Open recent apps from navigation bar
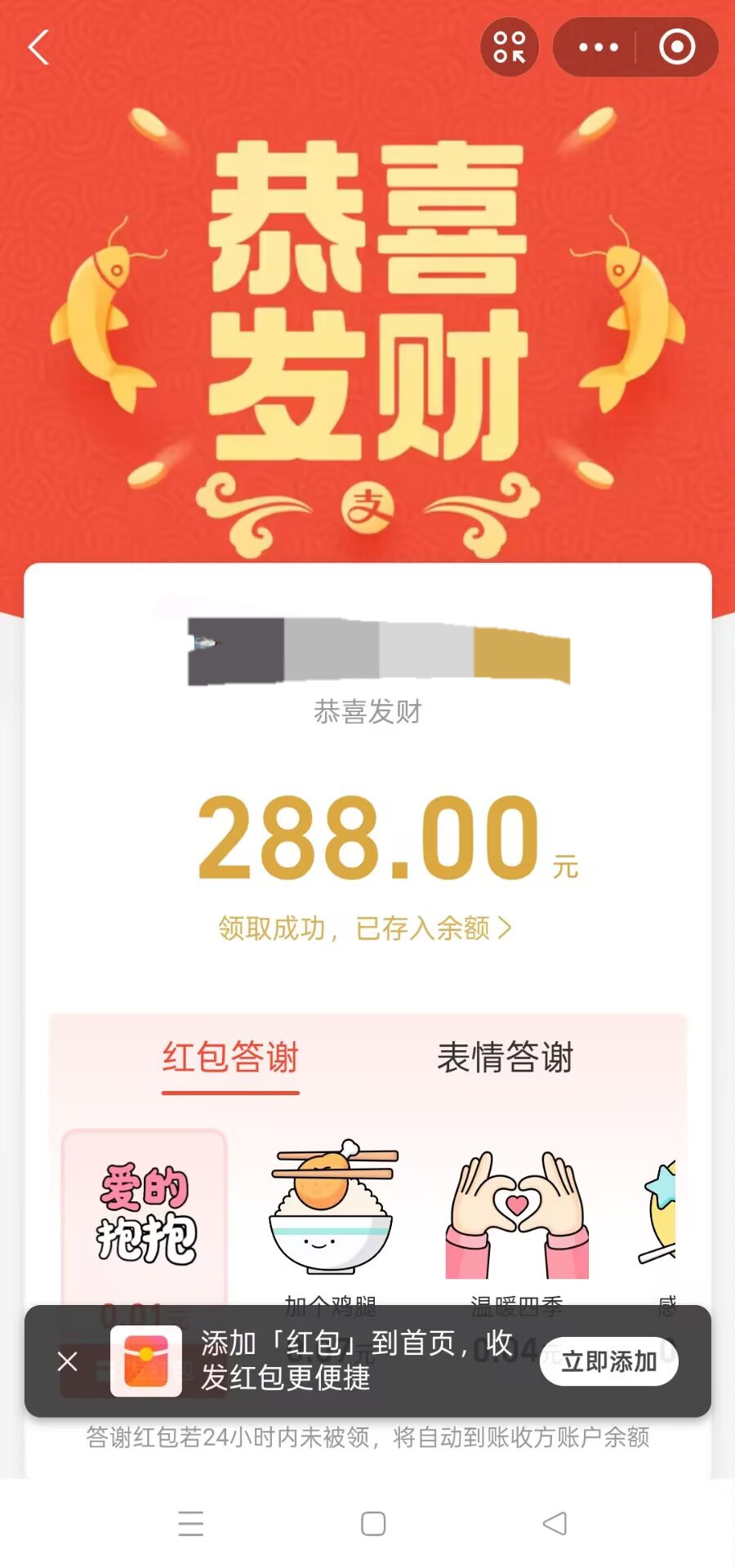The width and height of the screenshot is (735, 1568). [x=190, y=1524]
